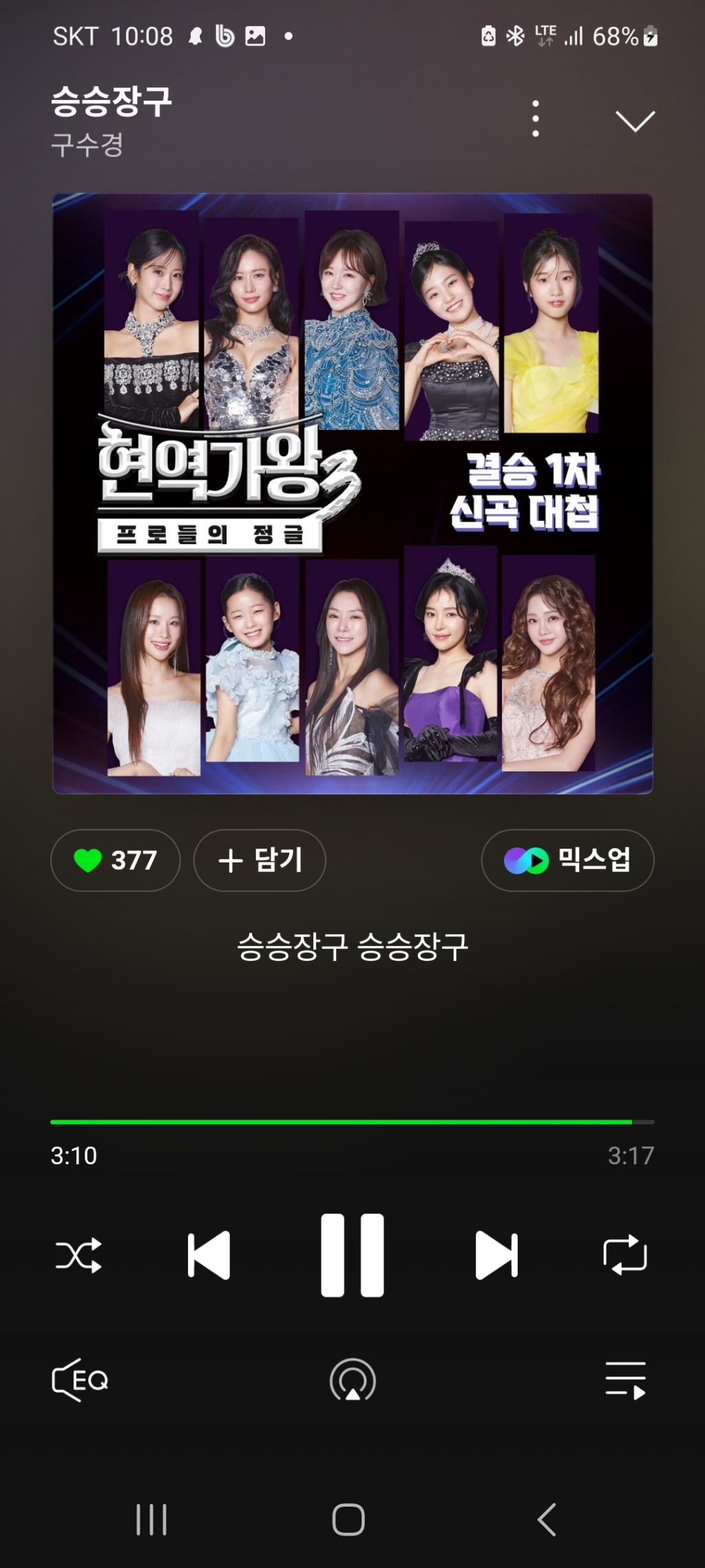Collapse the player with the down chevron

635,121
